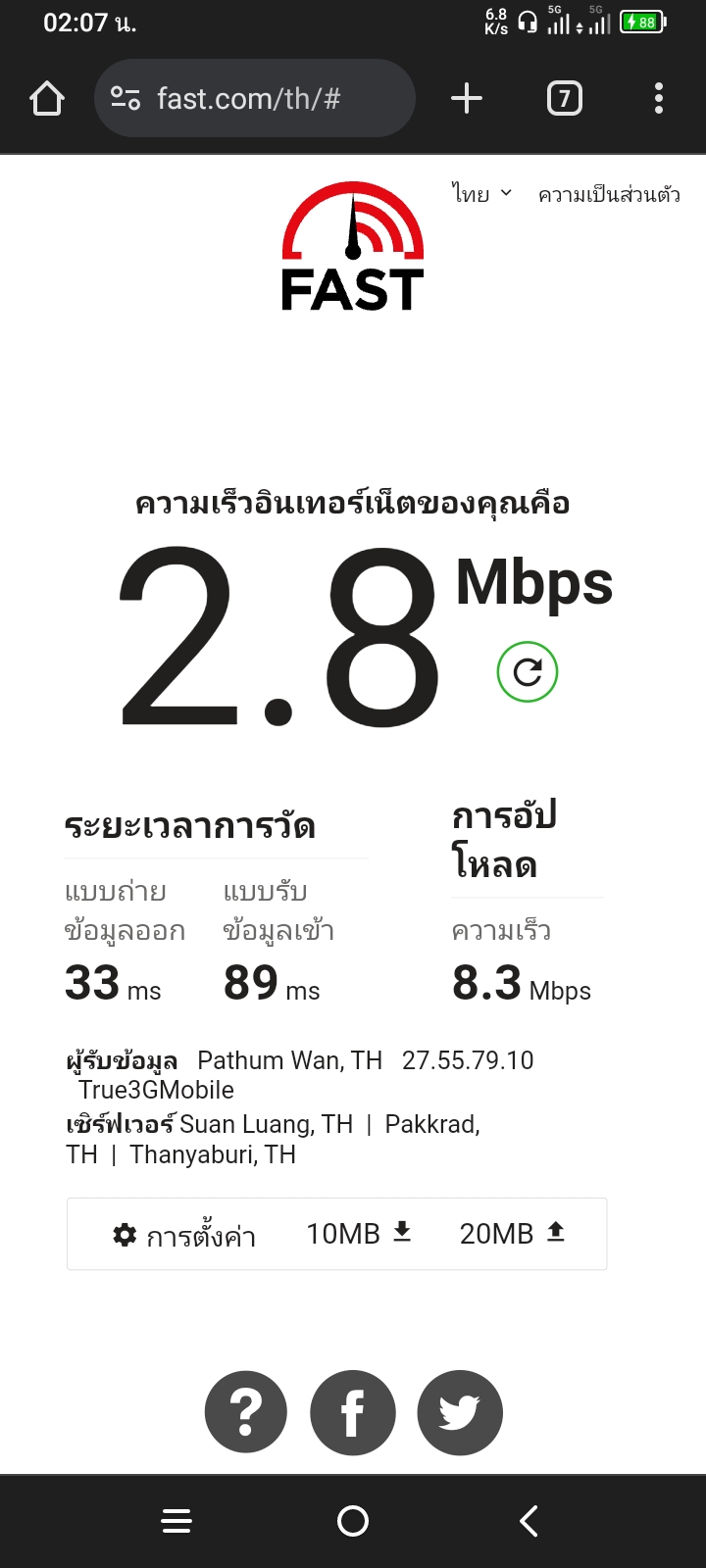706x1568 pixels.
Task: Open the browser overflow menu
Action: click(658, 99)
